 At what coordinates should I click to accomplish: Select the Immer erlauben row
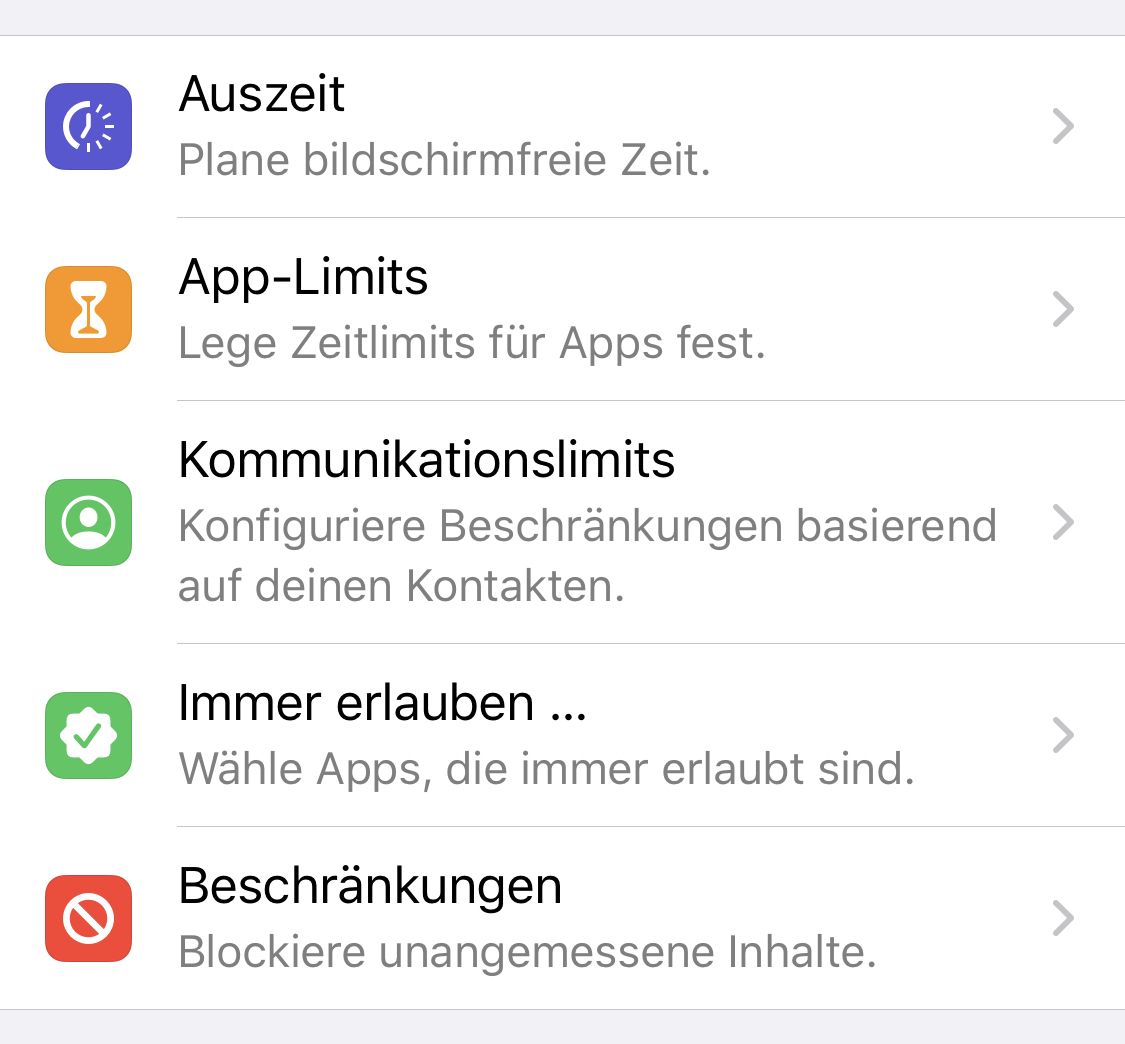560,735
